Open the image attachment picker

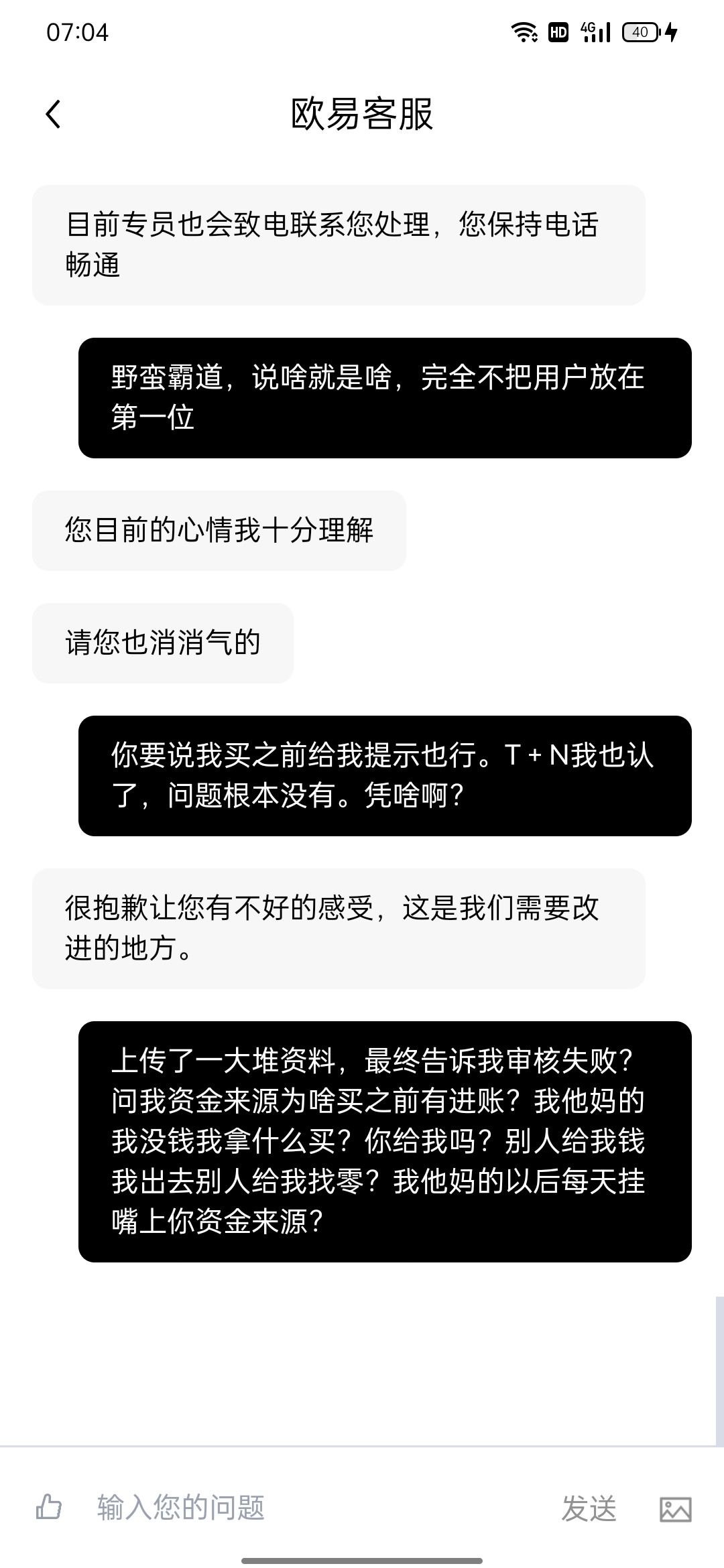pos(675,1509)
